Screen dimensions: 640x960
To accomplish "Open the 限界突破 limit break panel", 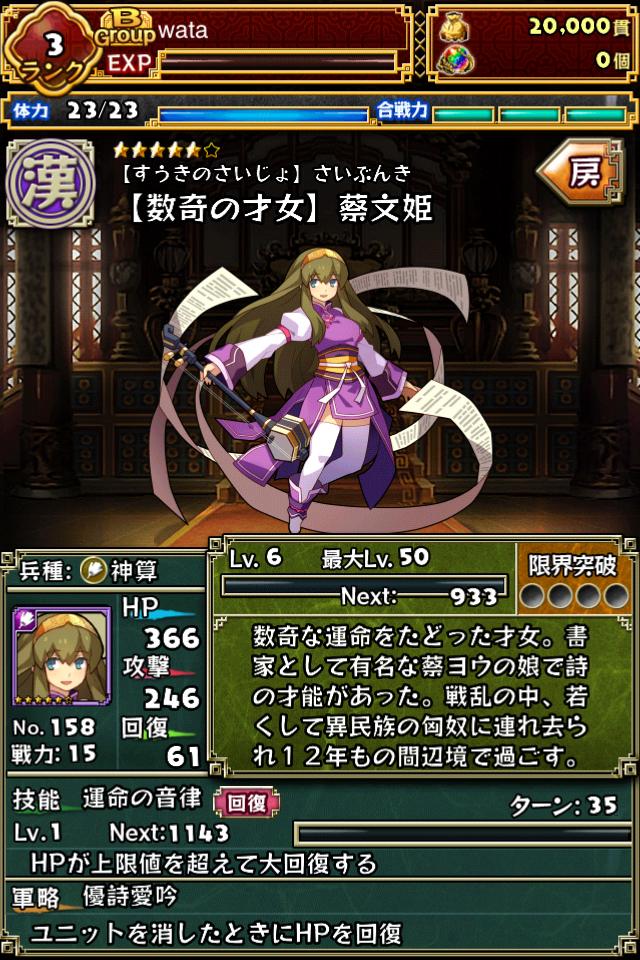I will coord(572,578).
